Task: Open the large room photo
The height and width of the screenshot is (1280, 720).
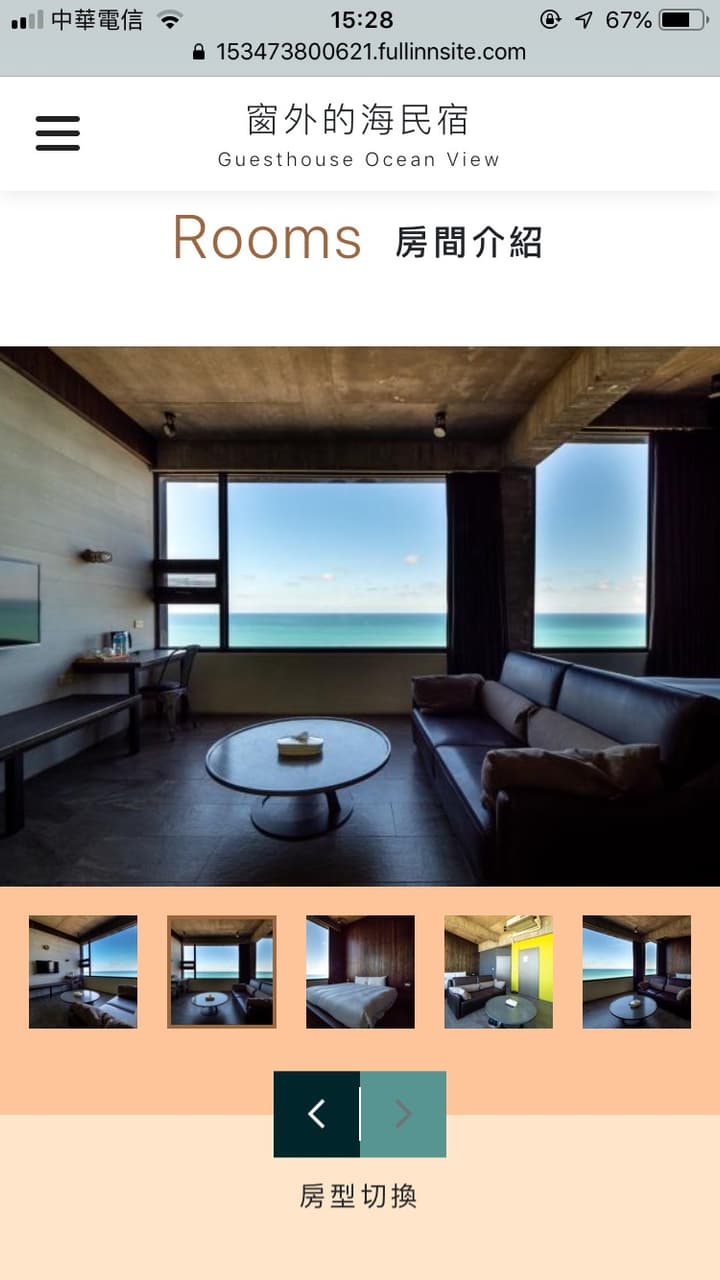Action: click(360, 616)
